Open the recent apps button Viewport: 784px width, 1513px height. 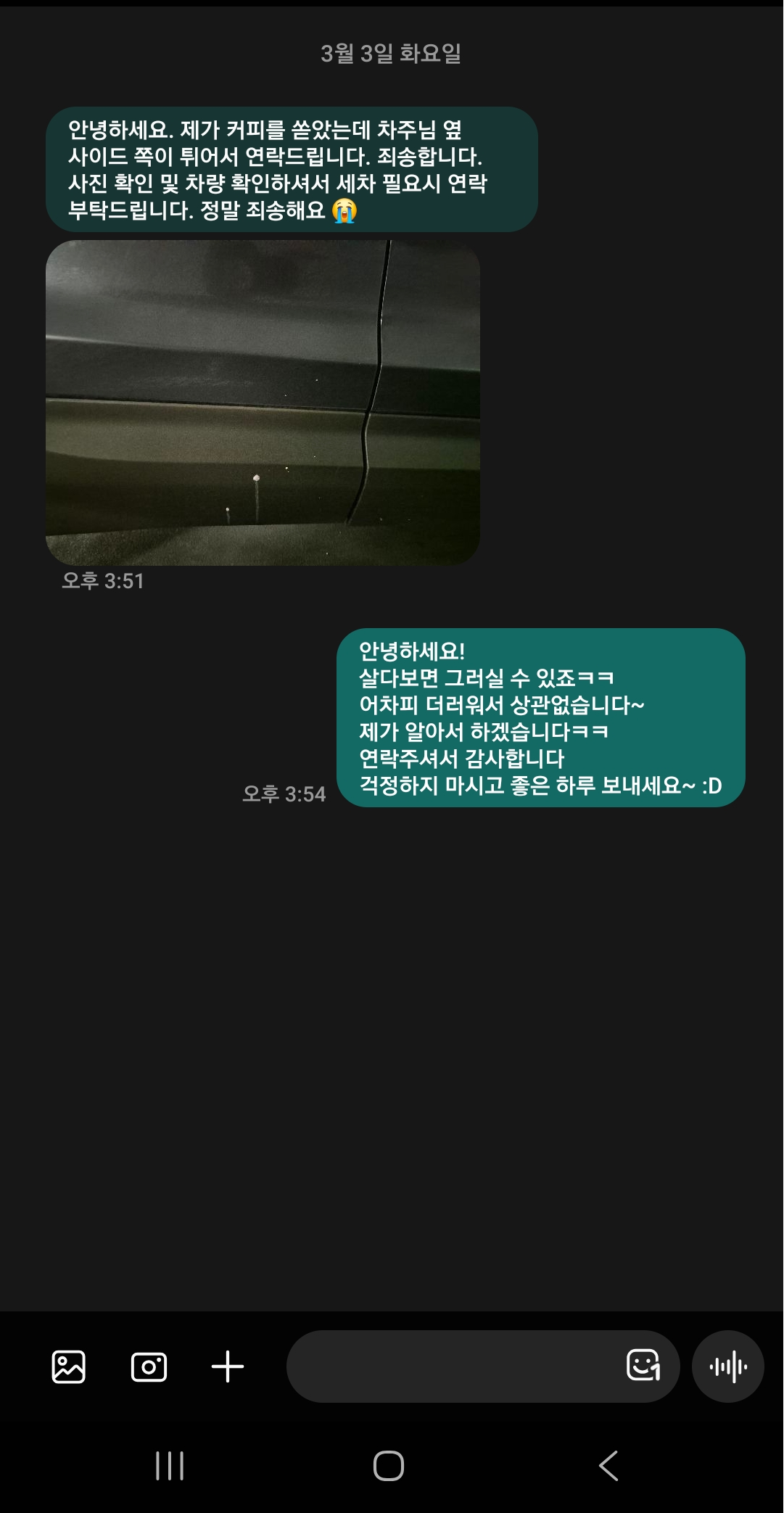point(170,1466)
